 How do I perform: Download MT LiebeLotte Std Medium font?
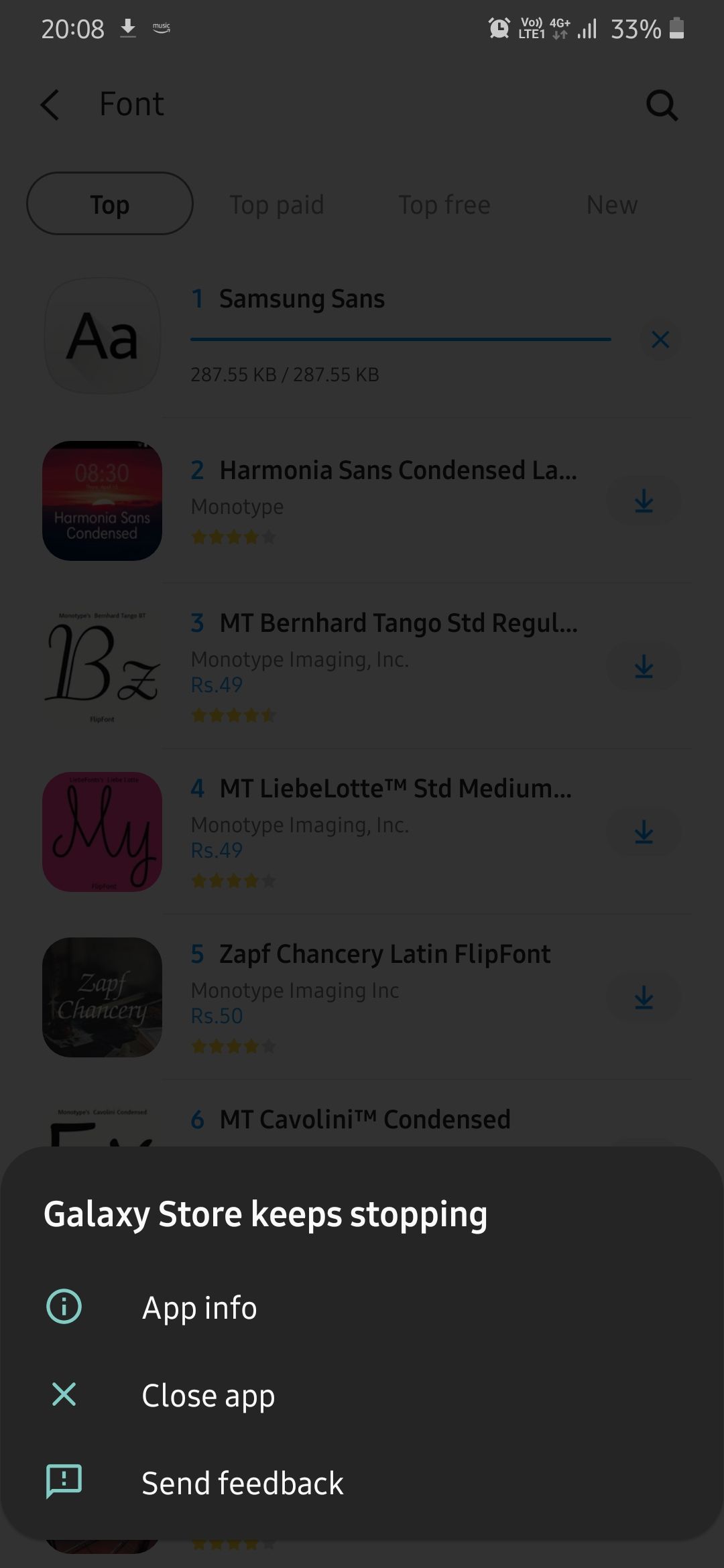pos(644,832)
